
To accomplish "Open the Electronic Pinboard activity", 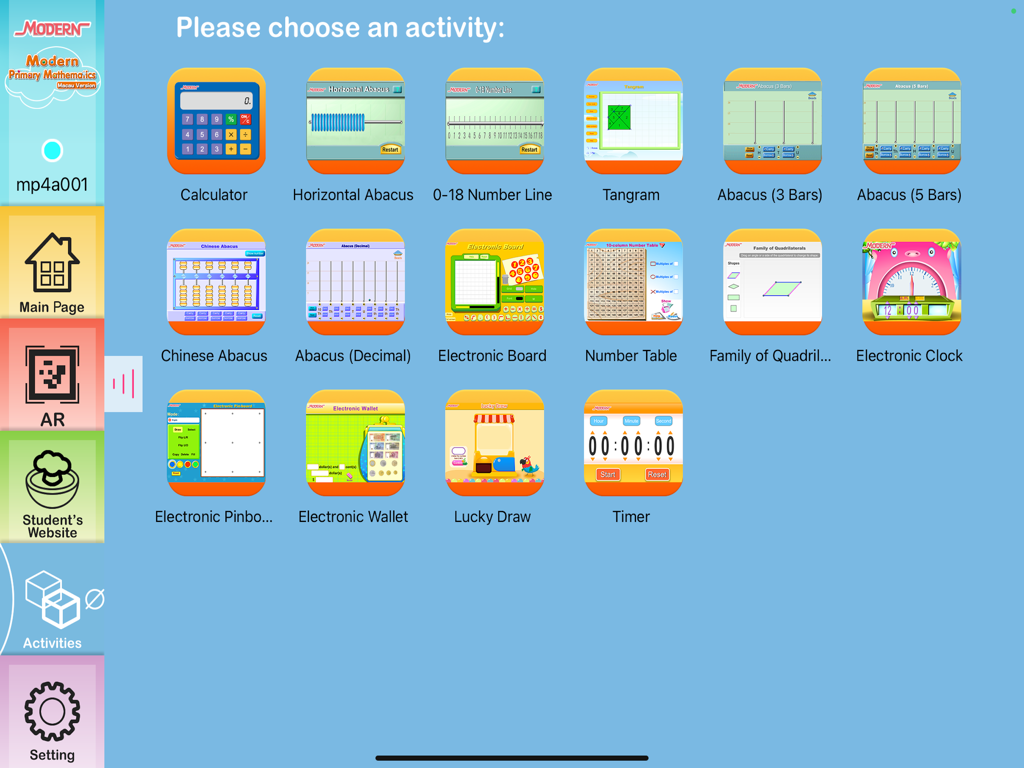I will [x=216, y=444].
